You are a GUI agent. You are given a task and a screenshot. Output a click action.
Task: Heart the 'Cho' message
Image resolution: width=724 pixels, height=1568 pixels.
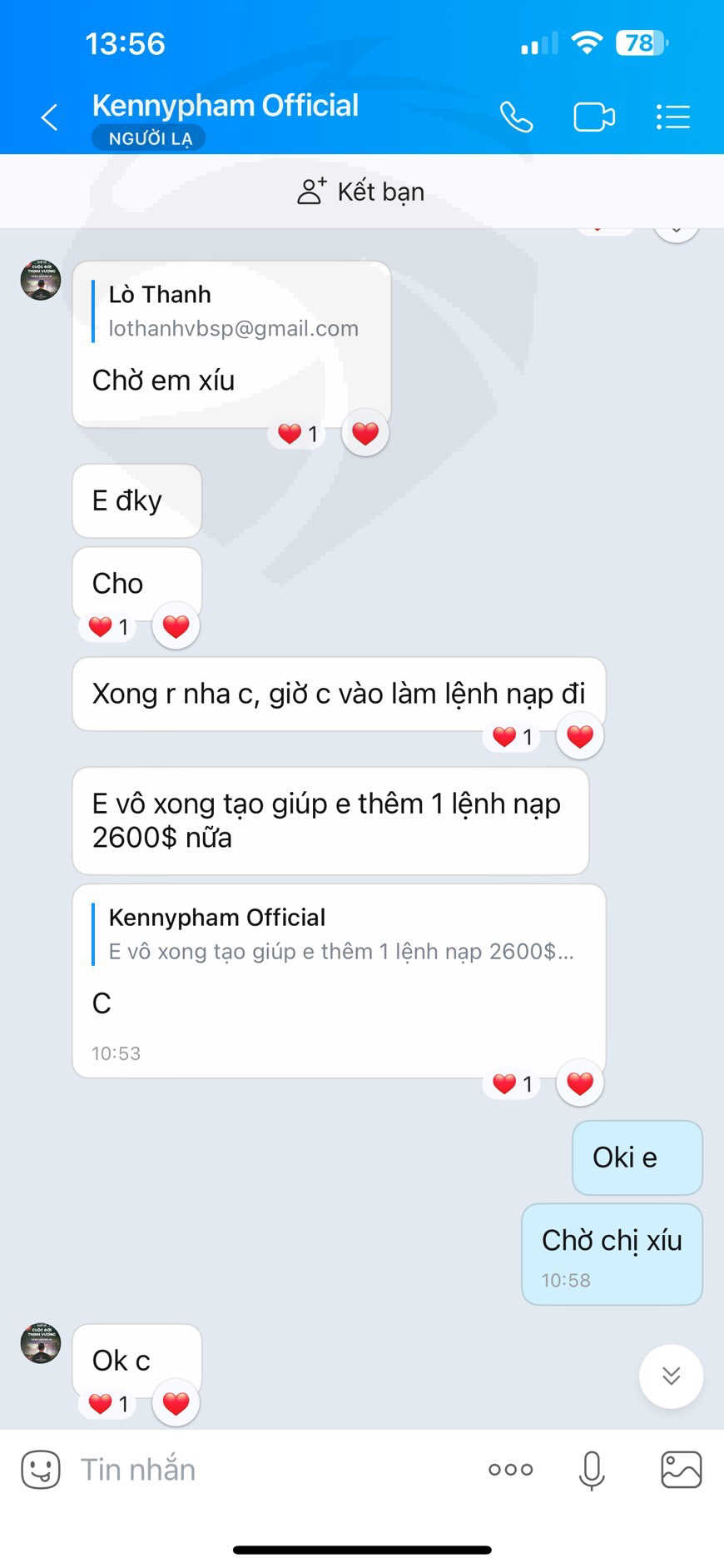point(176,626)
